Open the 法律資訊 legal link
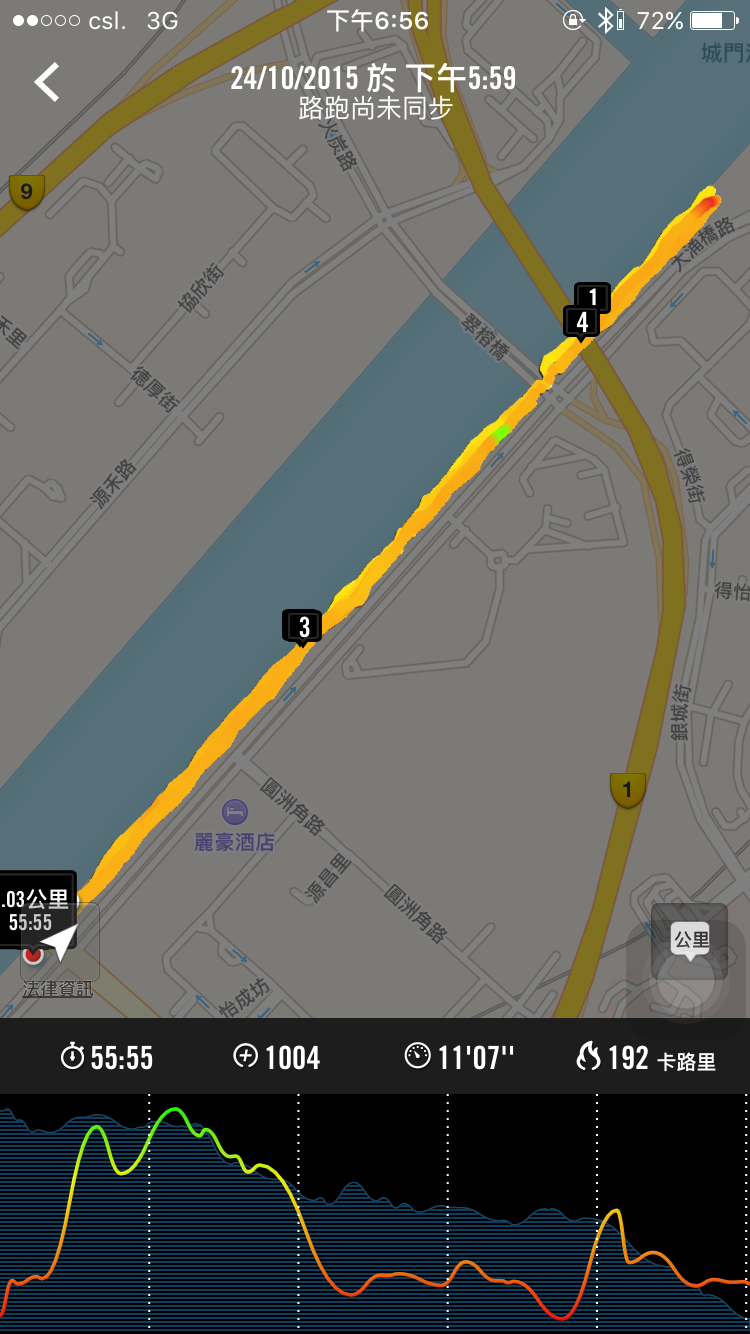This screenshot has width=750, height=1334. (x=57, y=989)
